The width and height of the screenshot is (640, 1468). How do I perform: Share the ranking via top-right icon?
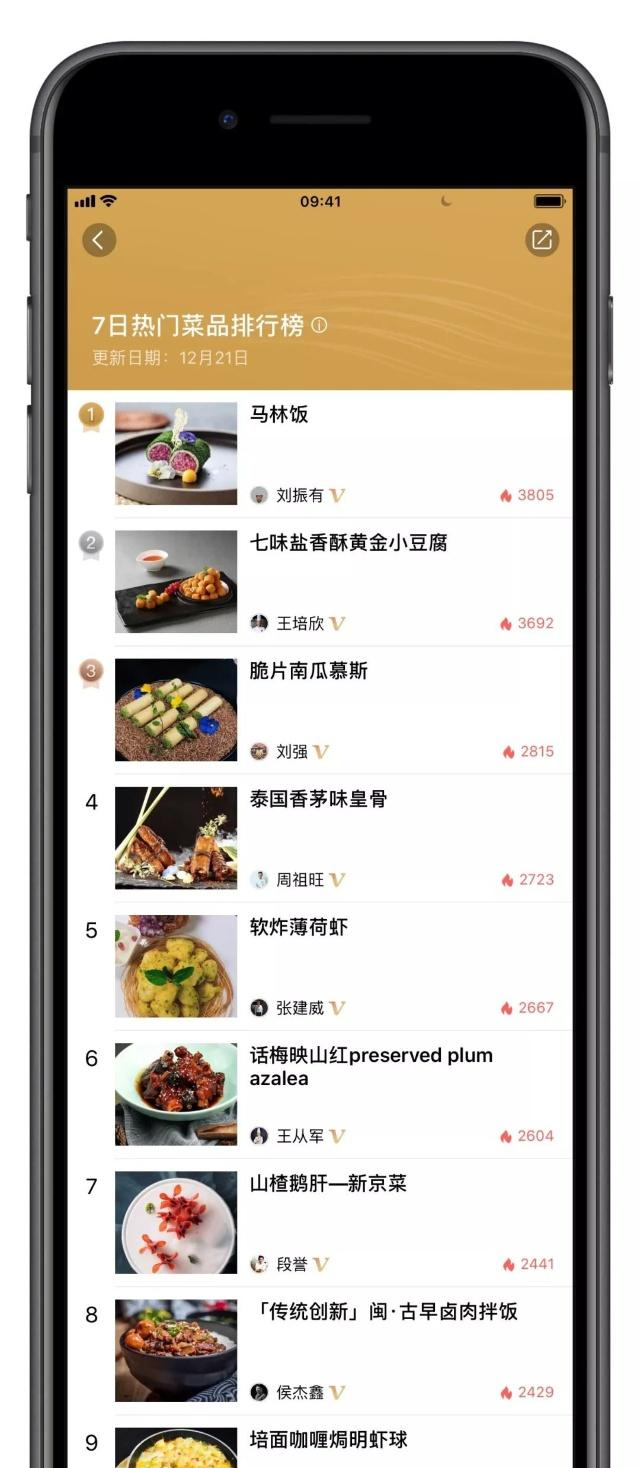tap(541, 240)
